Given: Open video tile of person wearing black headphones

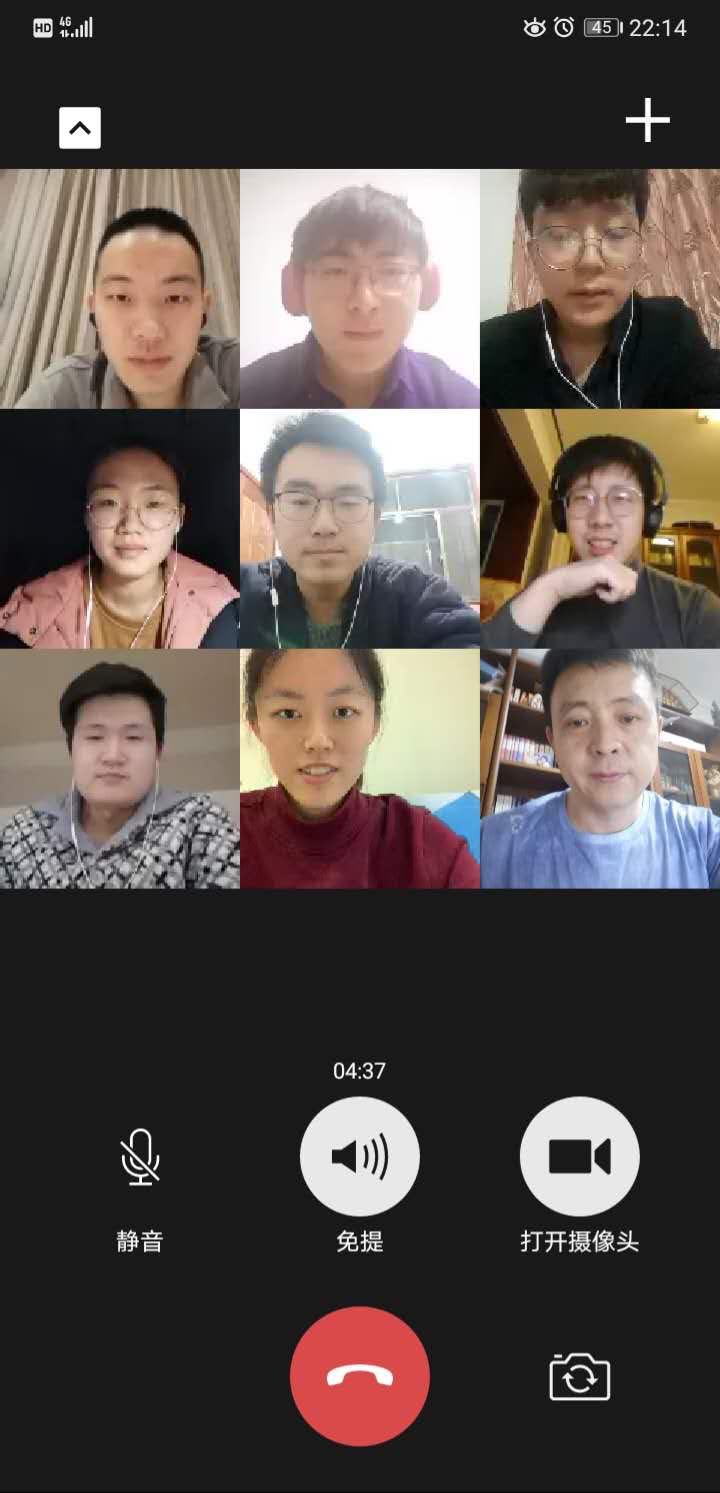Looking at the screenshot, I should tap(600, 529).
